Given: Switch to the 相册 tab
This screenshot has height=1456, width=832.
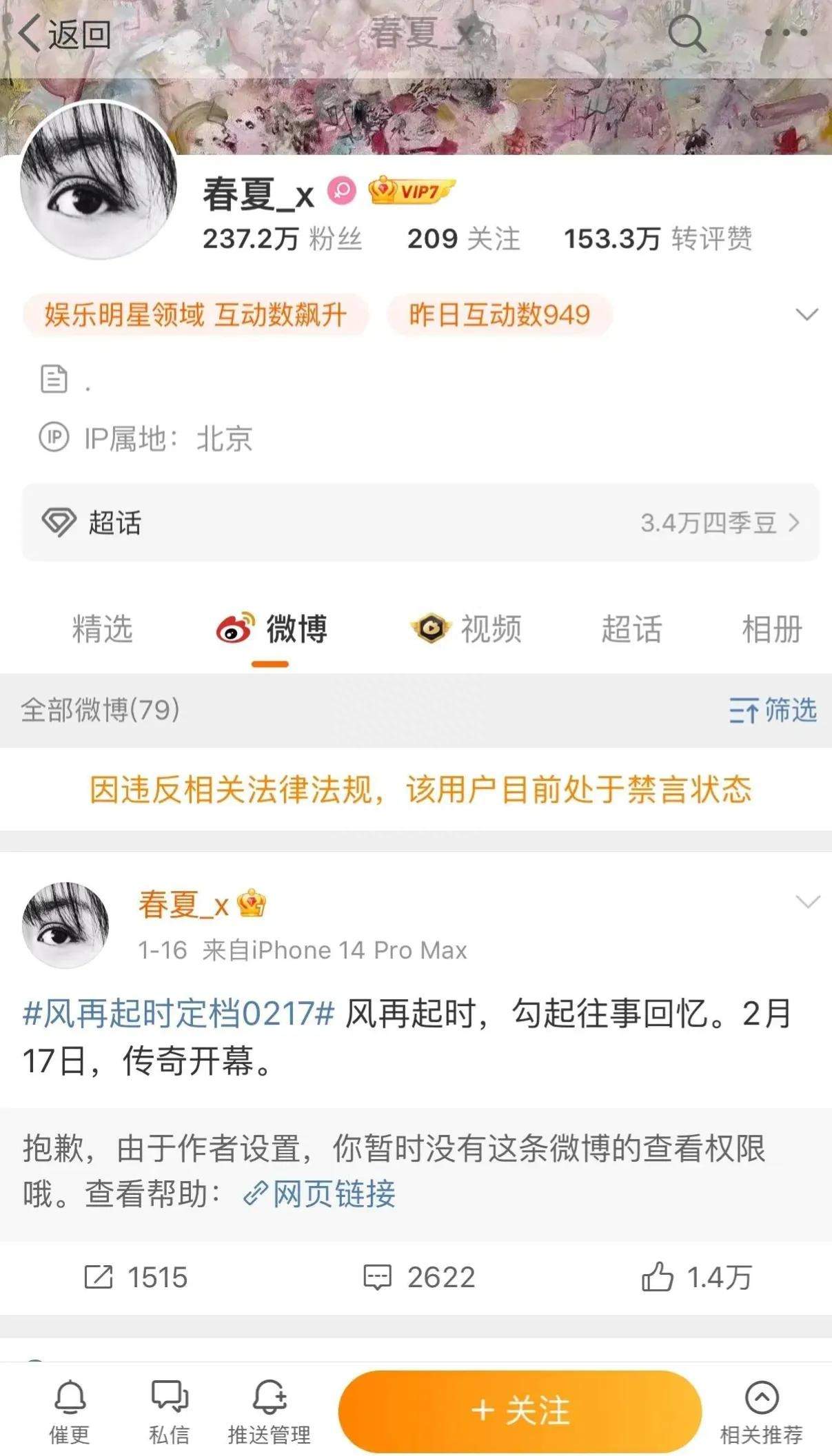Looking at the screenshot, I should point(771,629).
